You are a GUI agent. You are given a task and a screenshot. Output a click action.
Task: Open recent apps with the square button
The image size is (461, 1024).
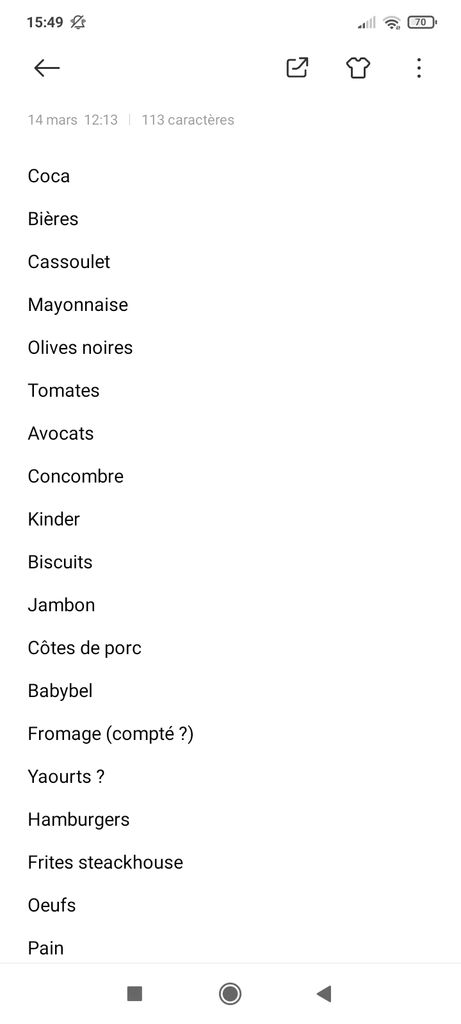pos(135,993)
